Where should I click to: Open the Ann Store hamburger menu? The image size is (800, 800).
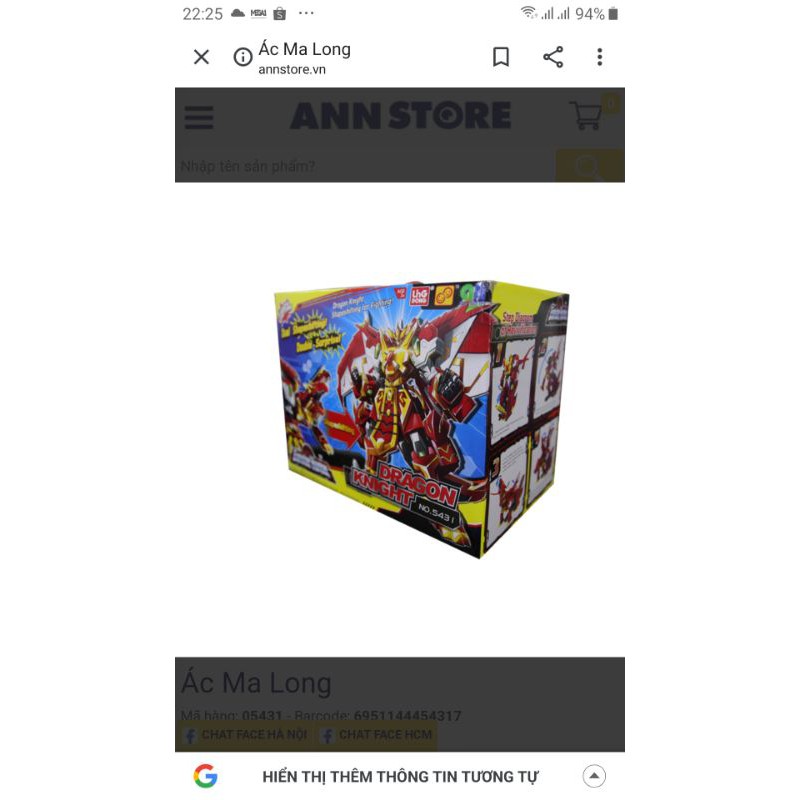click(199, 117)
